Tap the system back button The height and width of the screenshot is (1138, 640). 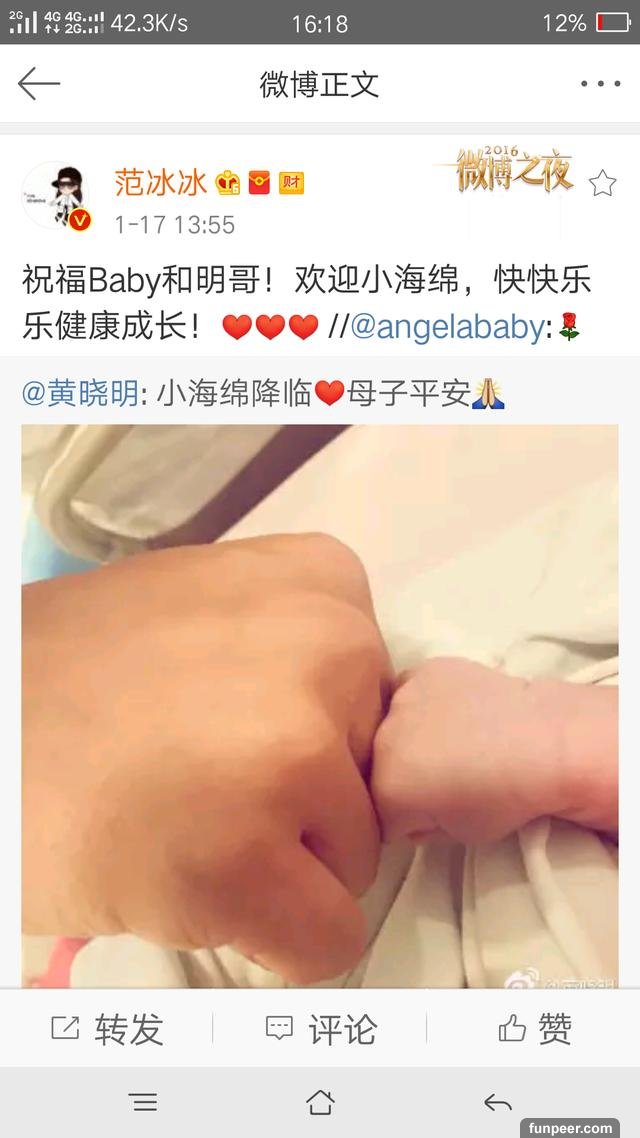[x=497, y=1102]
